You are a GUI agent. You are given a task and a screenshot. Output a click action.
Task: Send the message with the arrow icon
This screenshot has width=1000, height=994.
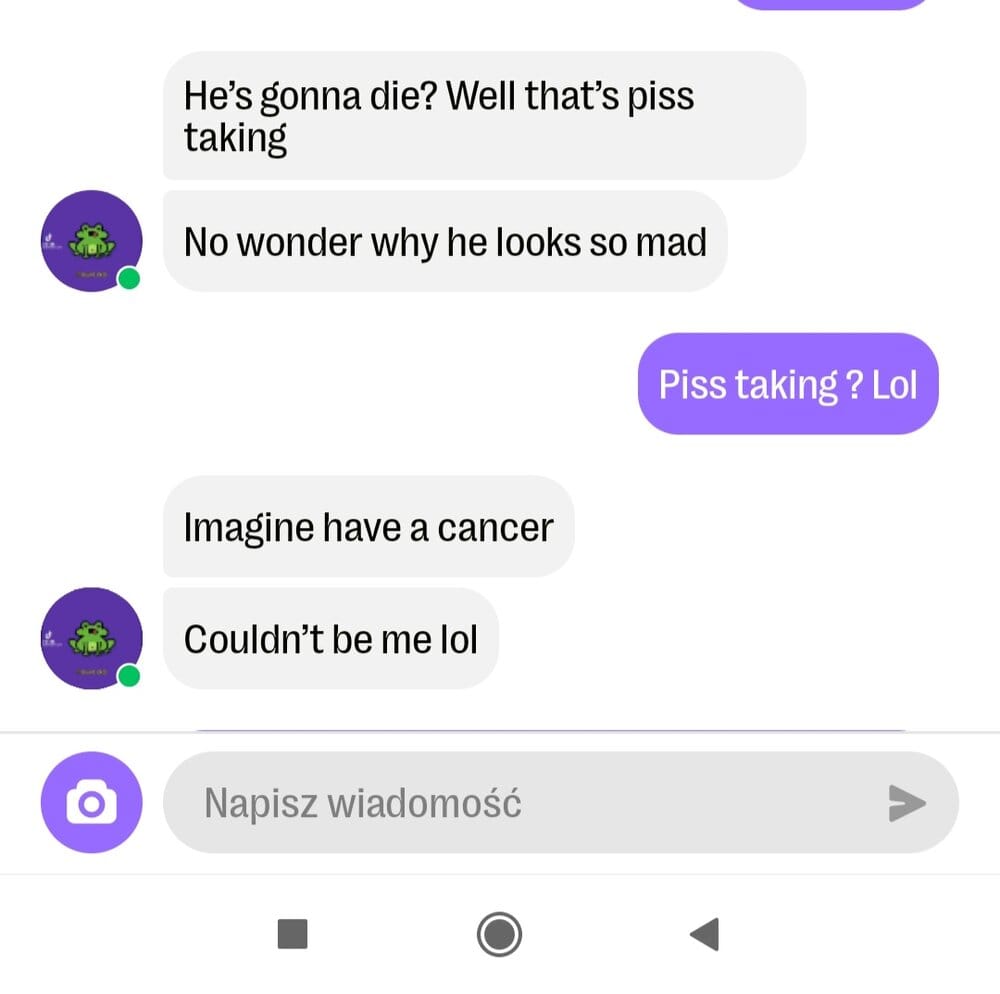906,802
